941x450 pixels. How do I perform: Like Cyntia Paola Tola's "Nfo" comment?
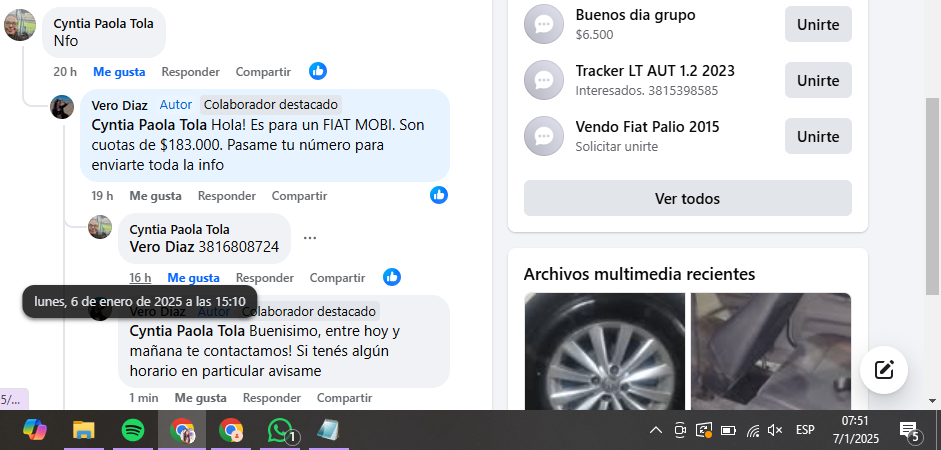pyautogui.click(x=119, y=72)
